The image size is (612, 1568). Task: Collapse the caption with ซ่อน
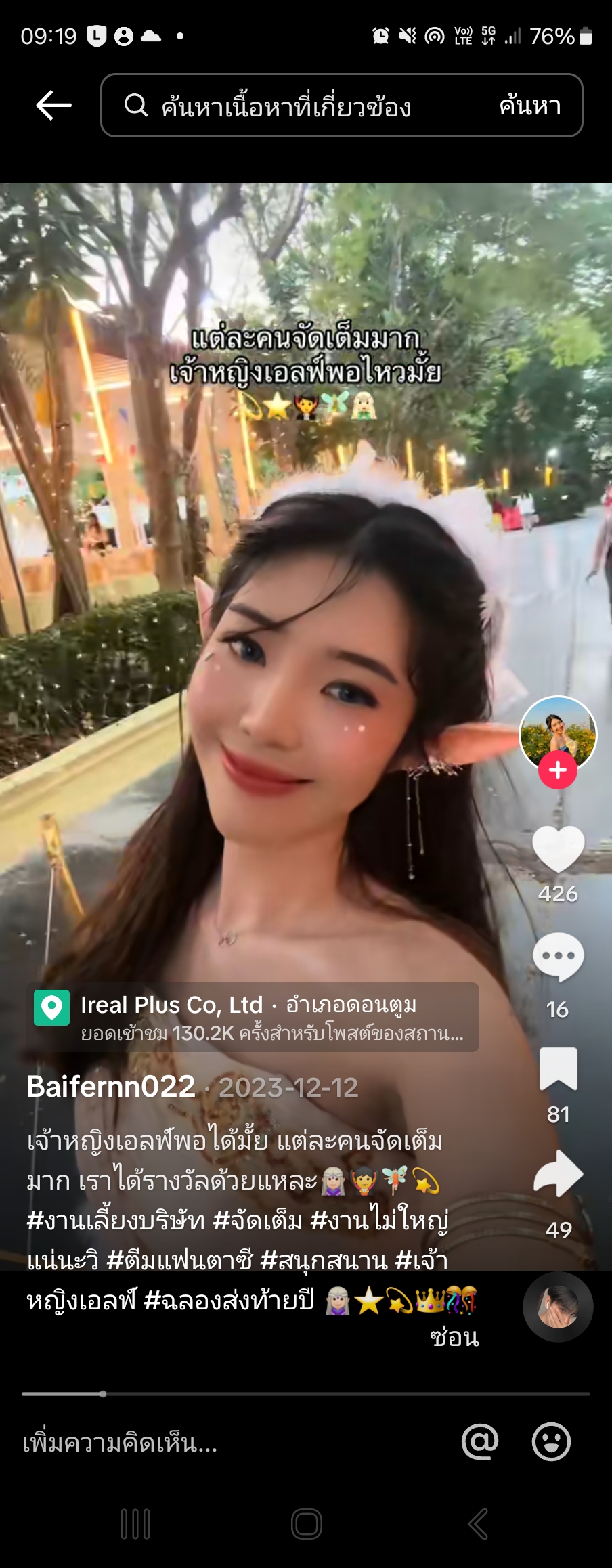pos(454,1337)
